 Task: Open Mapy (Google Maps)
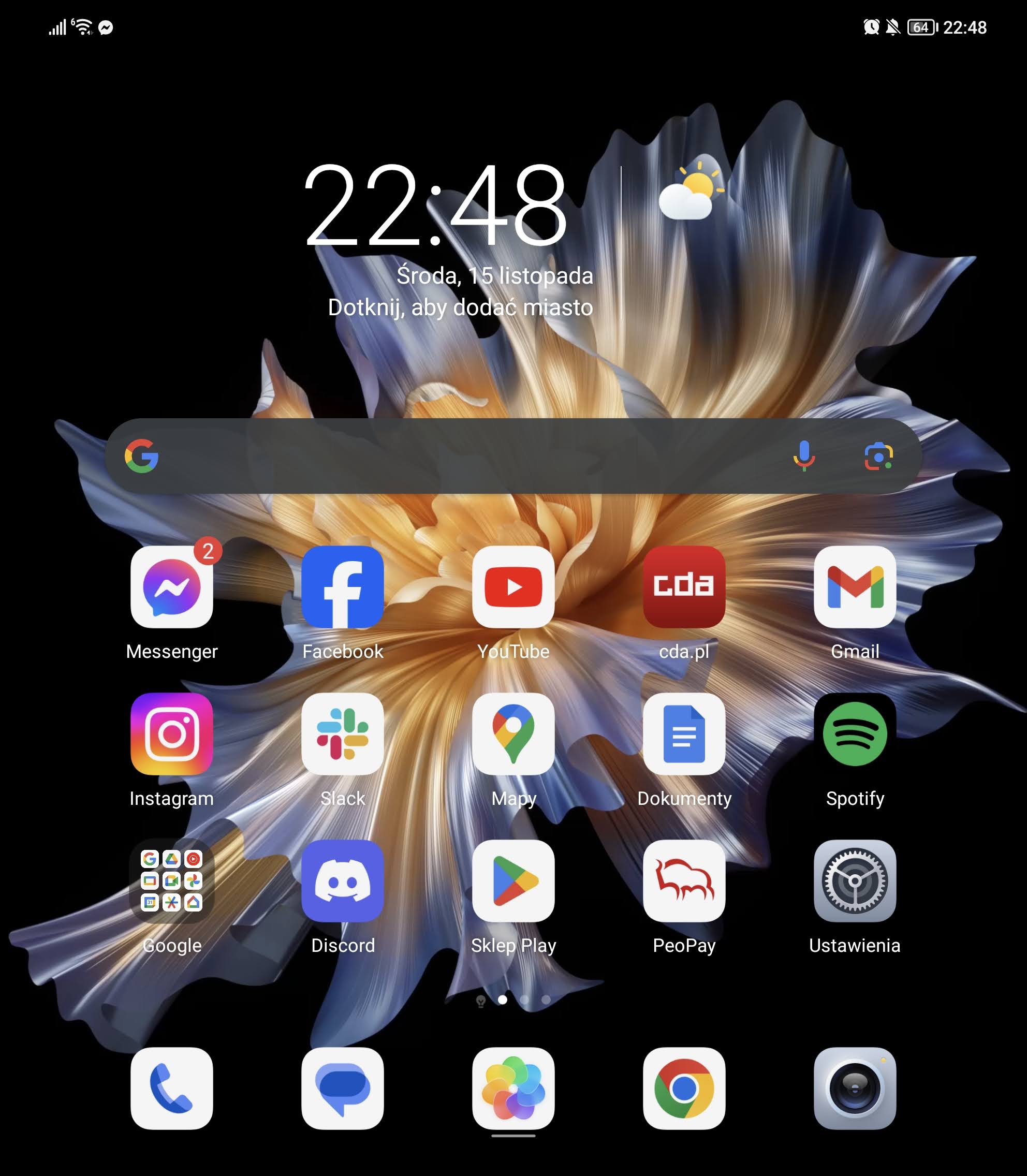coord(513,733)
